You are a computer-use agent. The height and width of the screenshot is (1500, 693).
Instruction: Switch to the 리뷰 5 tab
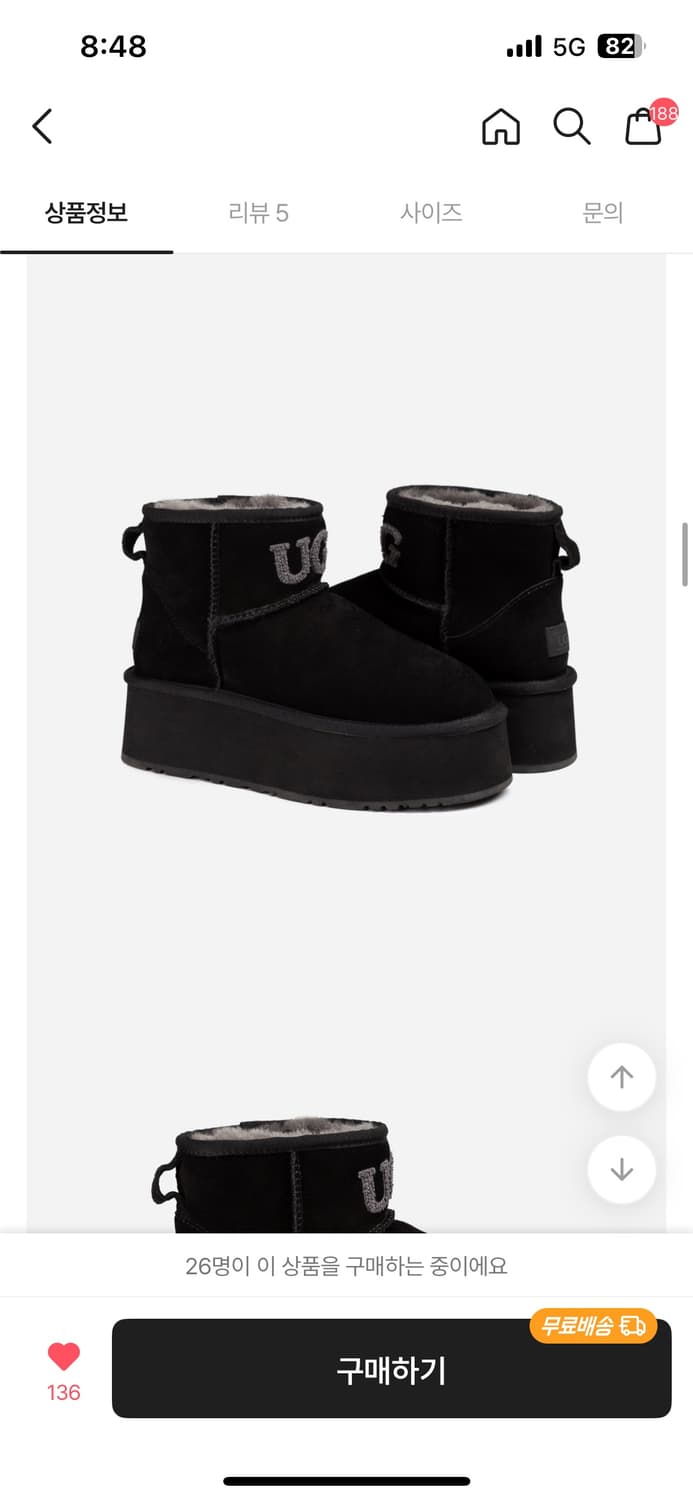258,213
